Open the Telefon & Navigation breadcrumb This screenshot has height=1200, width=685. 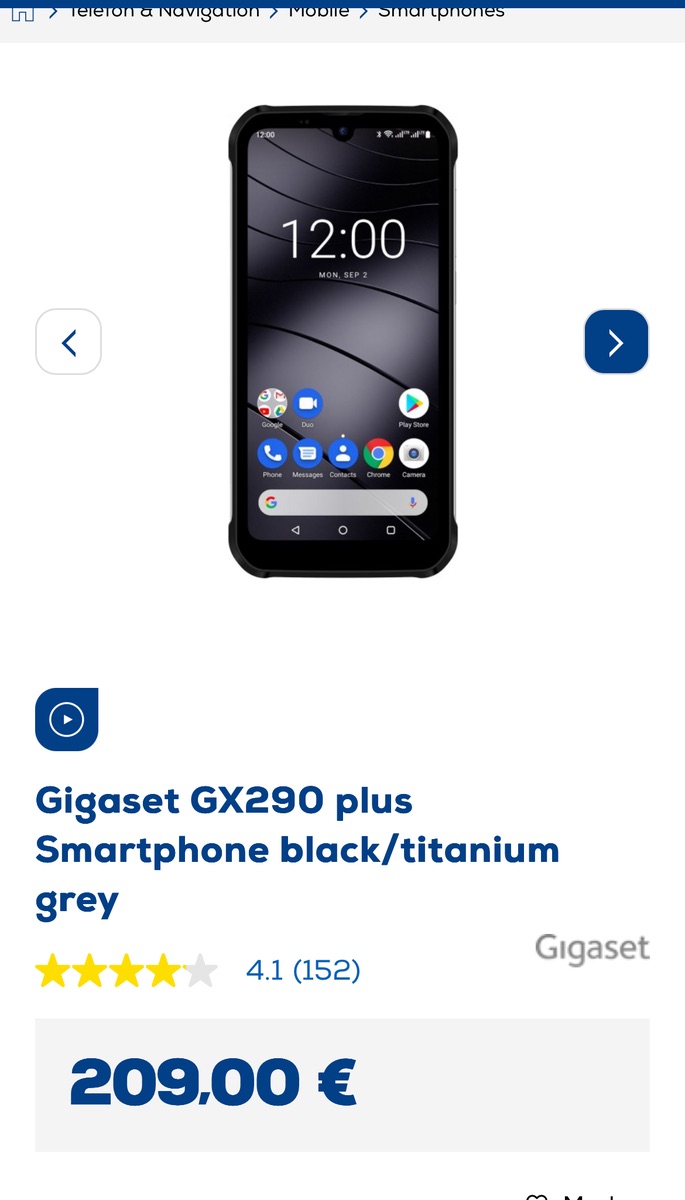(x=164, y=11)
